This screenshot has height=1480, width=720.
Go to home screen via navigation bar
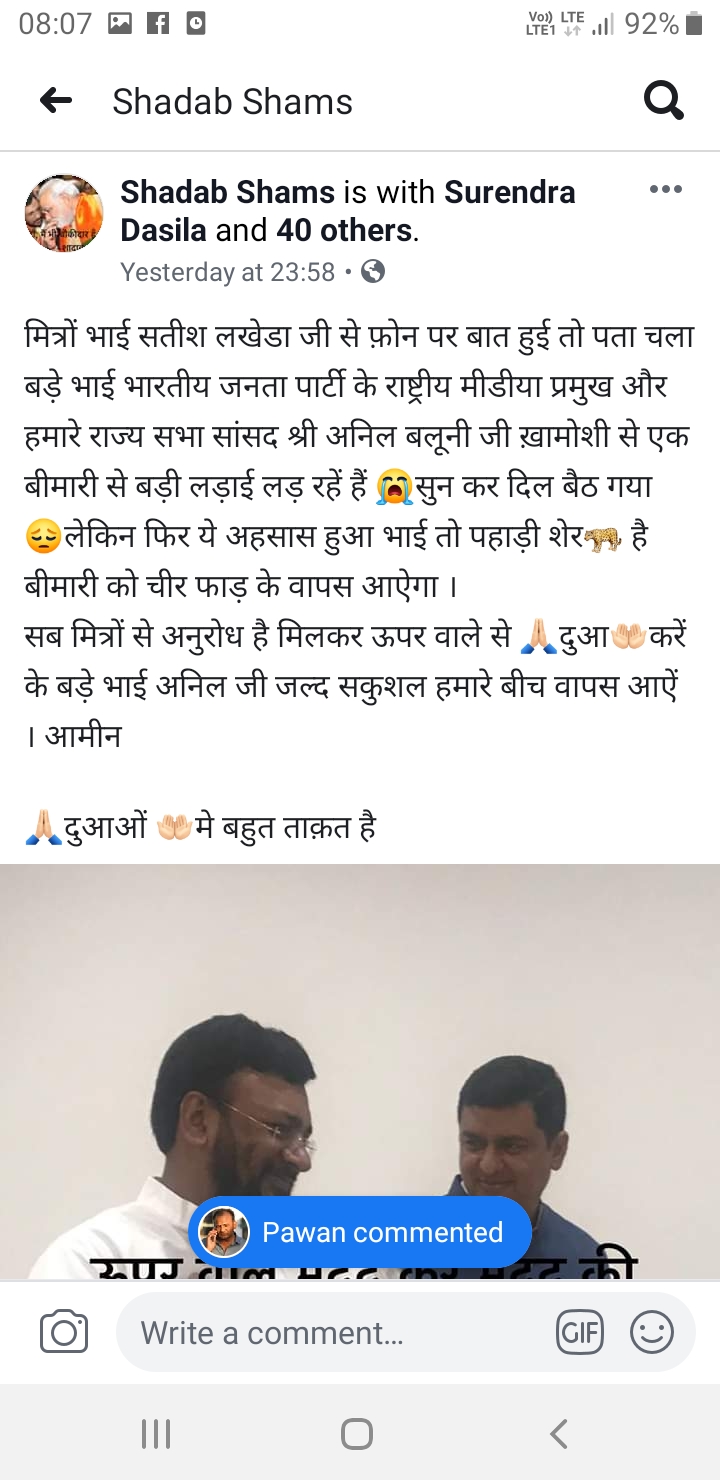pos(357,1434)
